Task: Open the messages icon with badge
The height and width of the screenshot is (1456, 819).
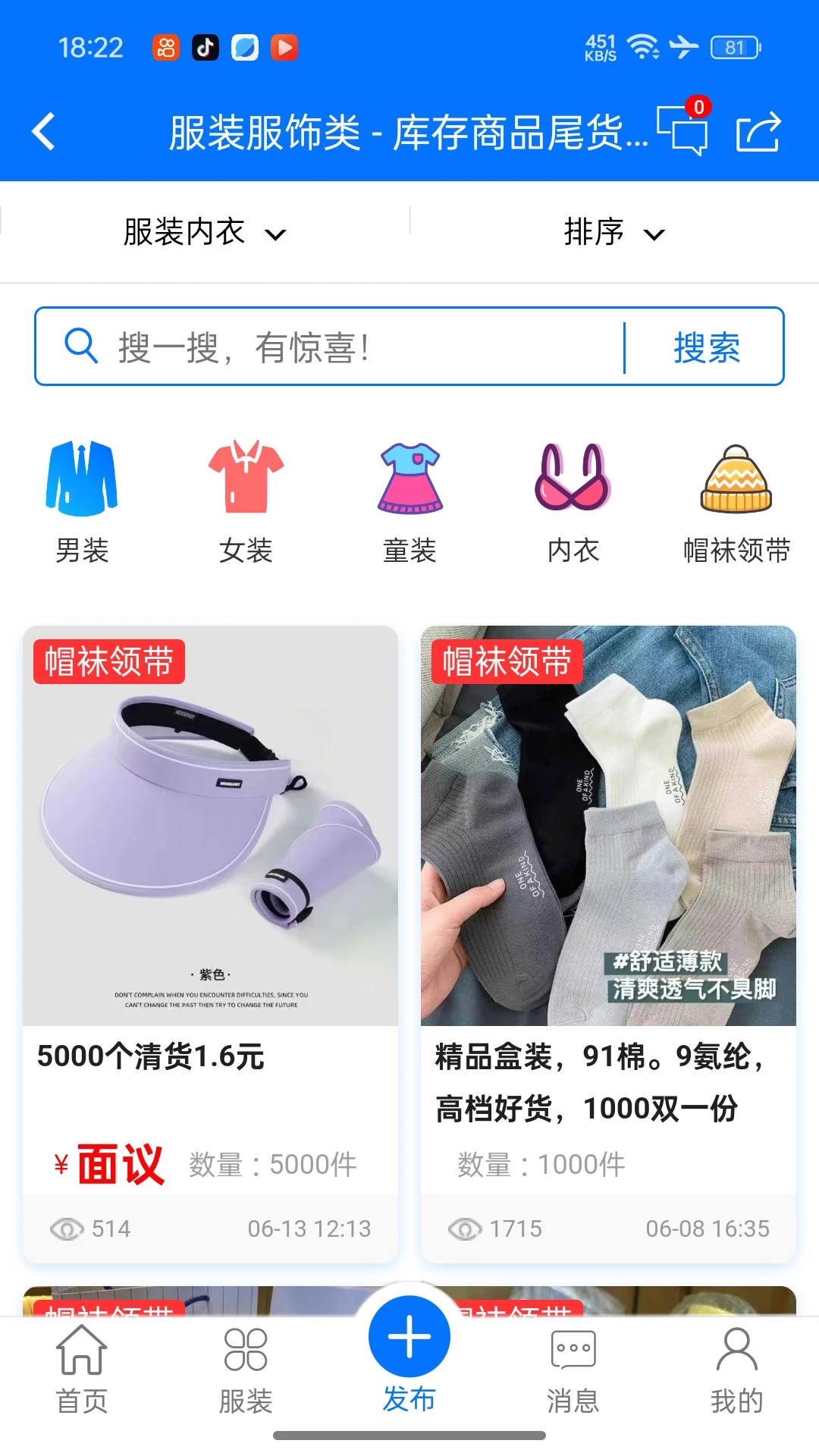Action: coord(682,130)
